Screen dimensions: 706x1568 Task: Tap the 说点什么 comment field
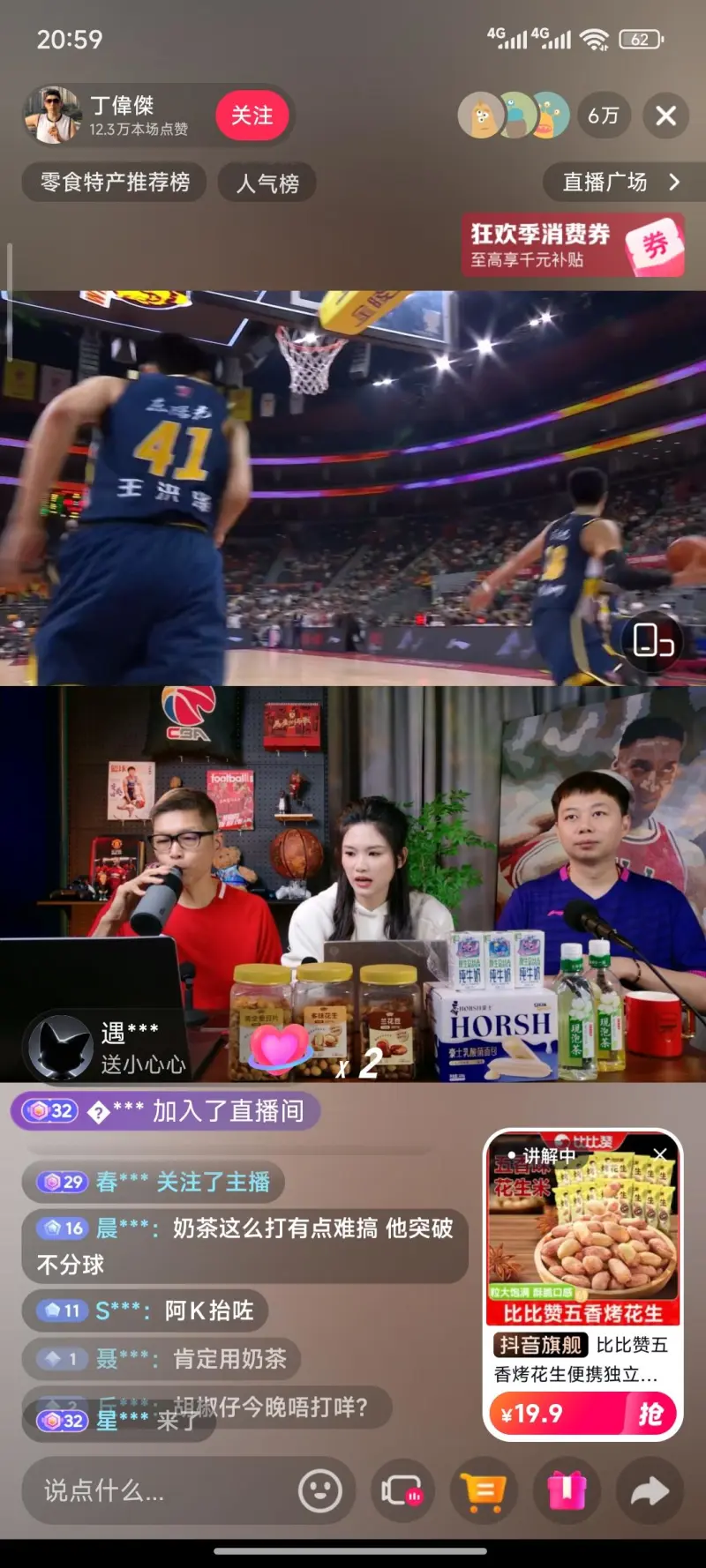(159, 1491)
